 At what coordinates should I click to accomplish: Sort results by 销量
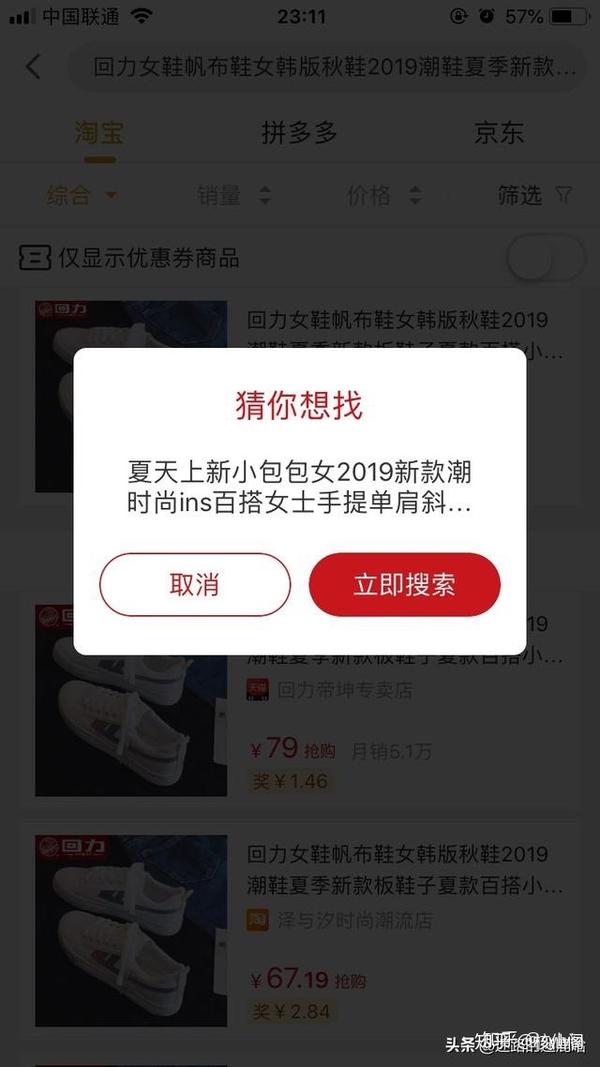coord(234,196)
